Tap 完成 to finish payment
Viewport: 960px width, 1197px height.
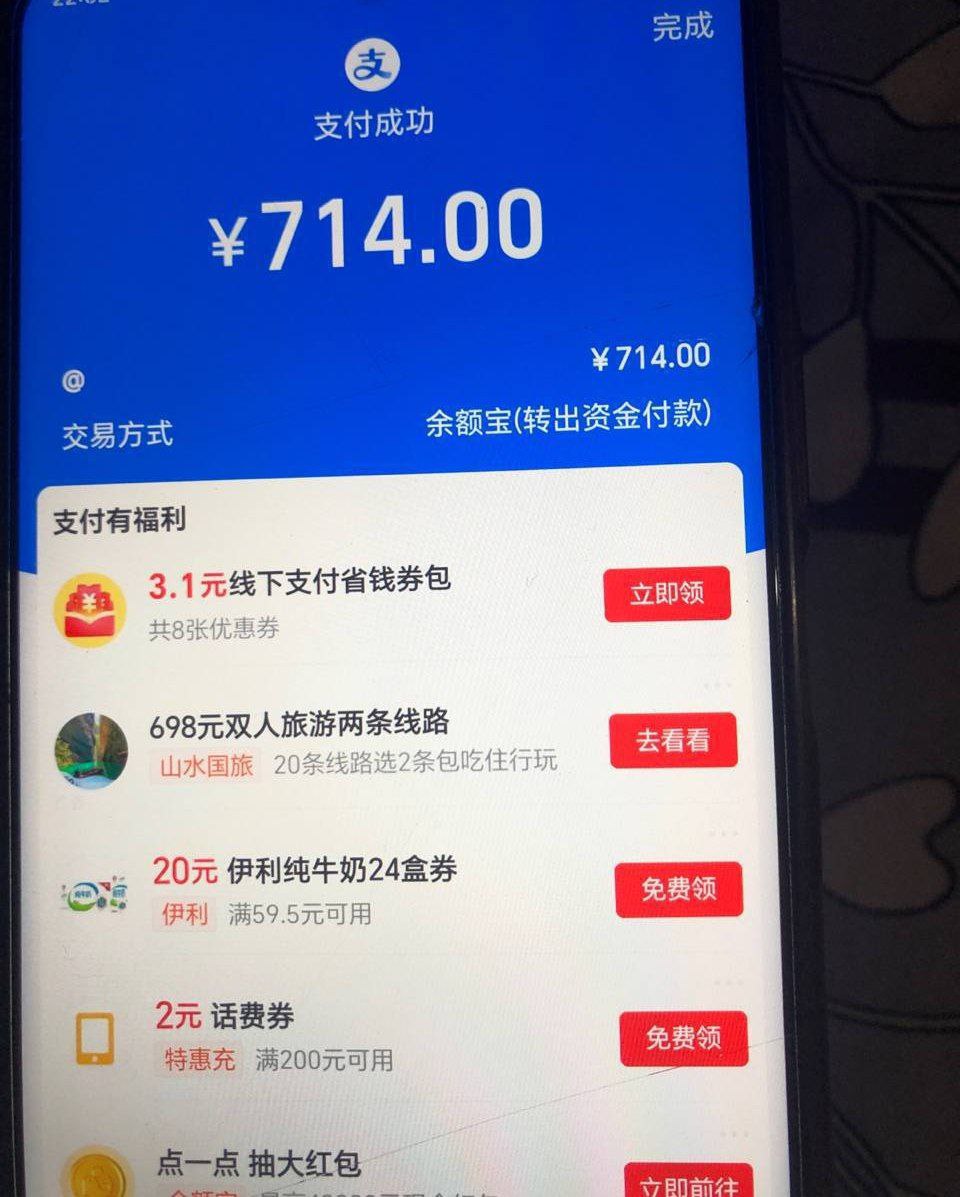point(683,27)
